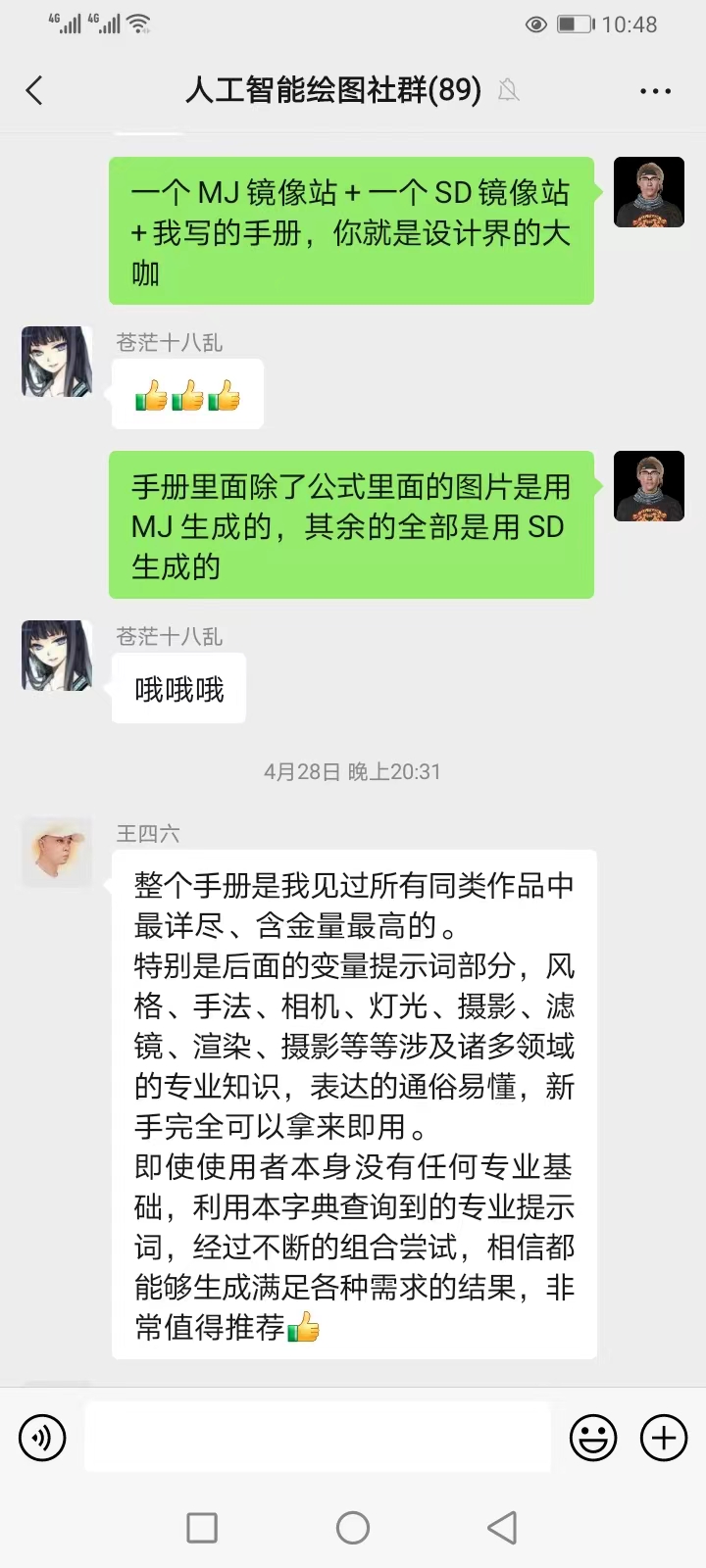This screenshot has height=1568, width=706.
Task: Open the recent apps overview
Action: (202, 1527)
